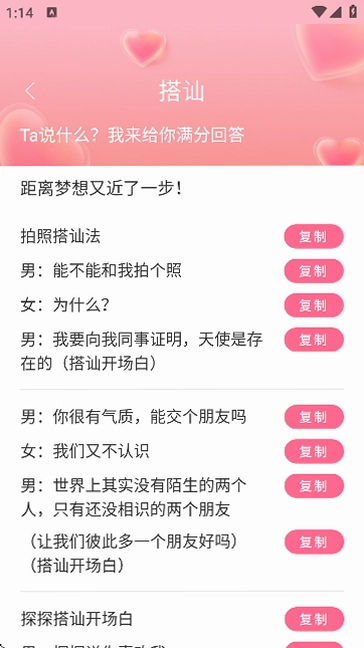Copy the reply 女:我们又不认识
The height and width of the screenshot is (648, 364).
point(314,451)
